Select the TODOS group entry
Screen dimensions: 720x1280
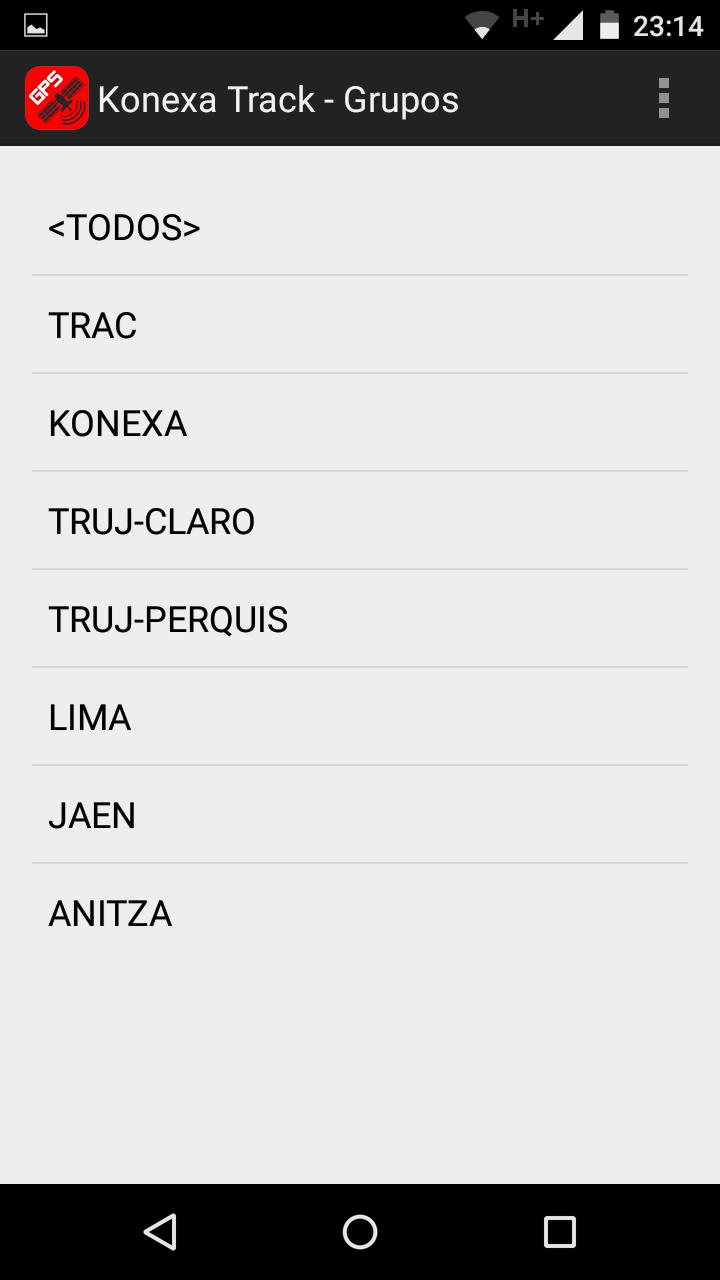(x=123, y=227)
